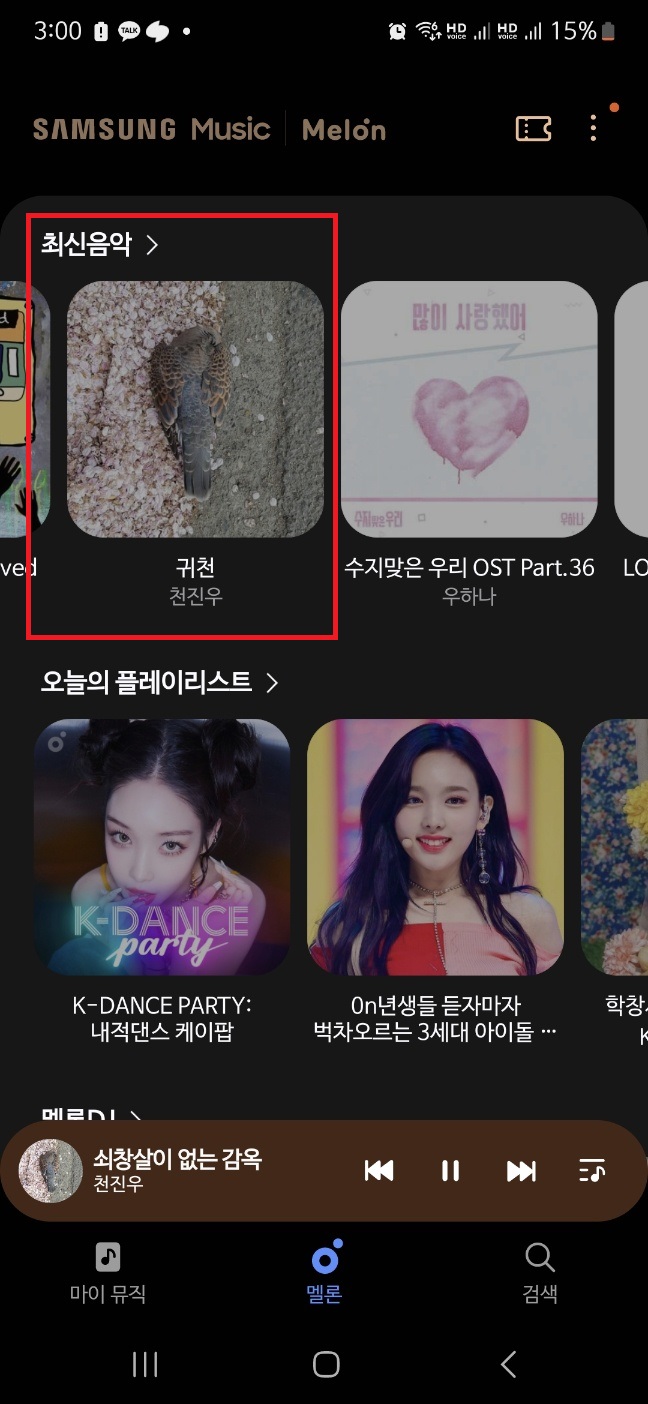Open the ticket/coupon icon in header
This screenshot has width=648, height=1404.
point(533,129)
